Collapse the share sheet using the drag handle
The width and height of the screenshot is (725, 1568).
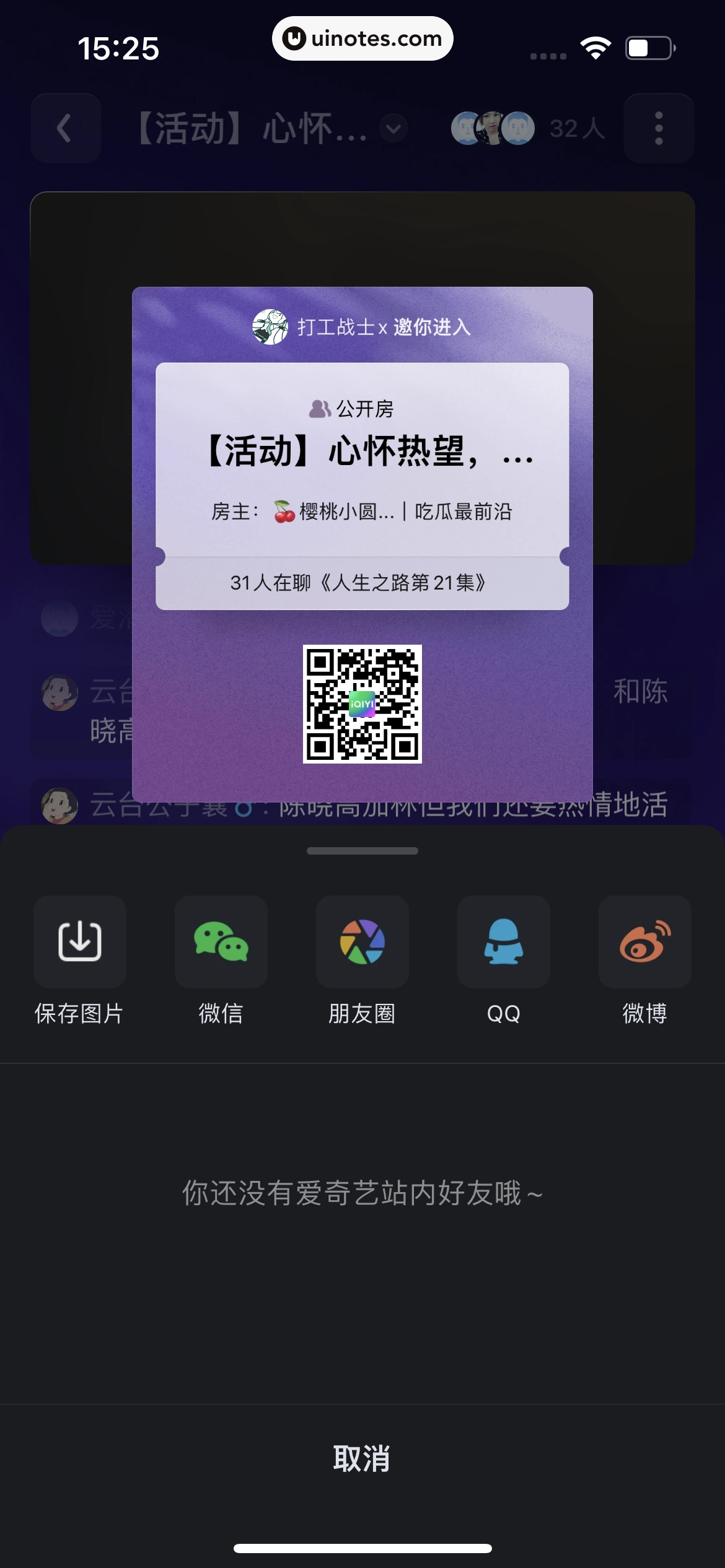pos(362,851)
